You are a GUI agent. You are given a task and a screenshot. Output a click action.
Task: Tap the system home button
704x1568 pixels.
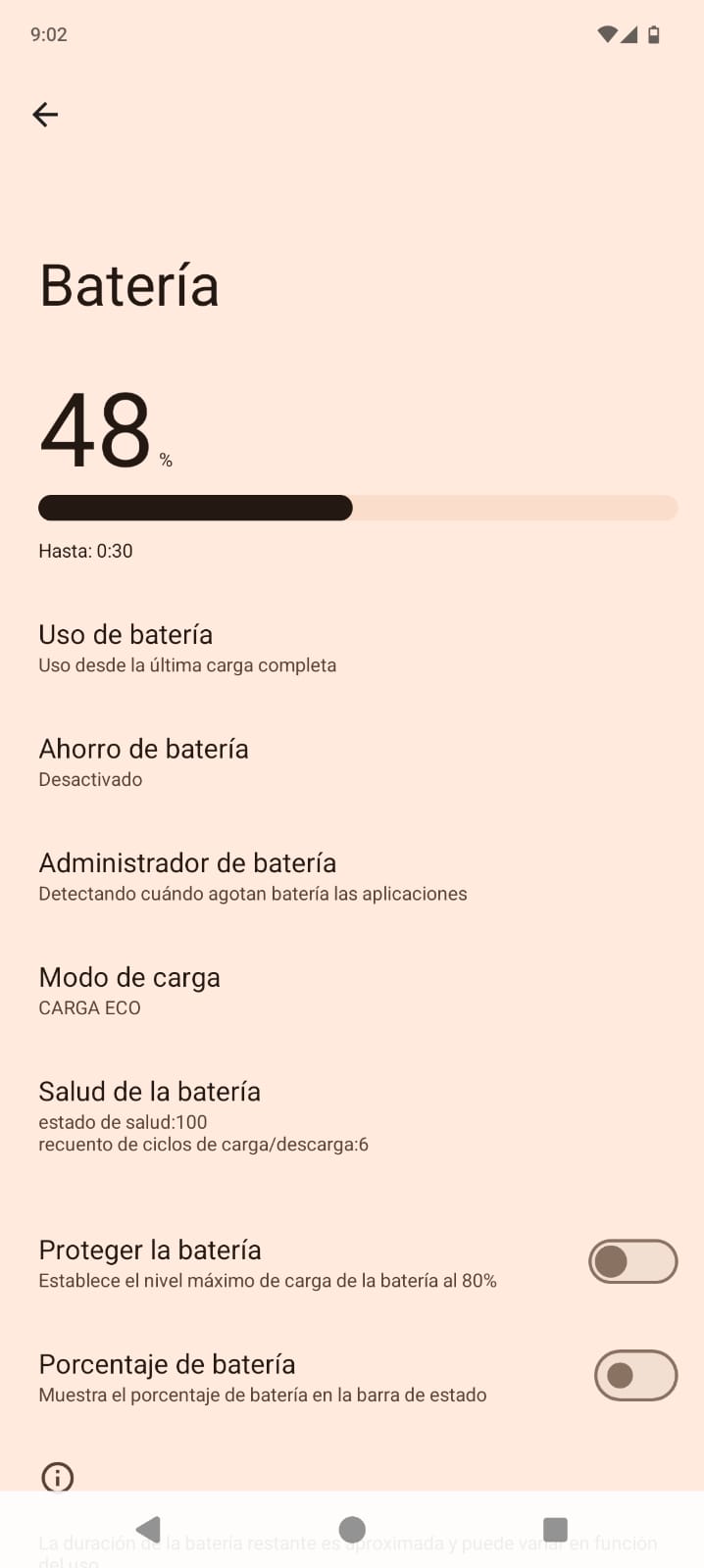tap(352, 1529)
